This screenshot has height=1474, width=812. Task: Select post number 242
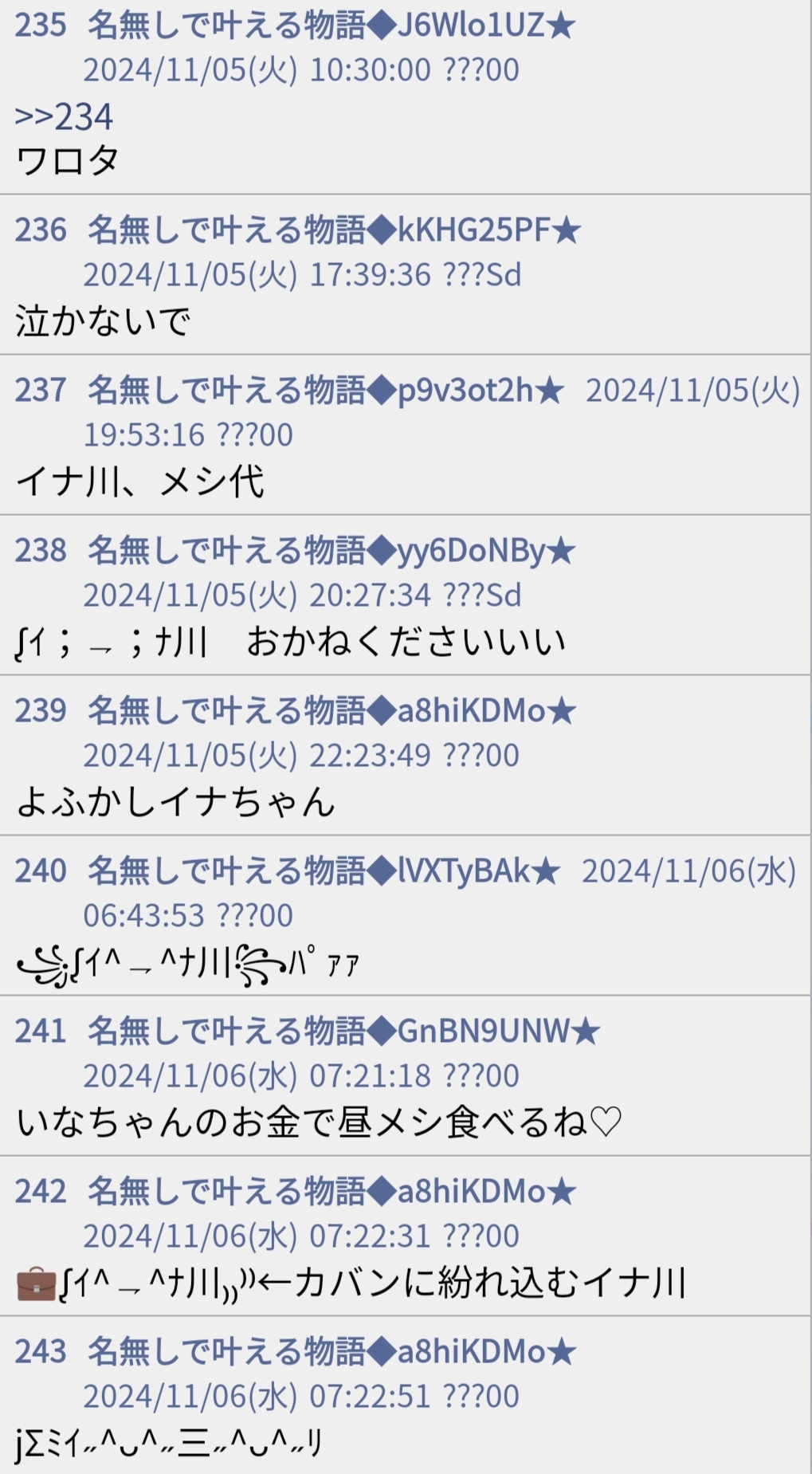pyautogui.click(x=41, y=1192)
